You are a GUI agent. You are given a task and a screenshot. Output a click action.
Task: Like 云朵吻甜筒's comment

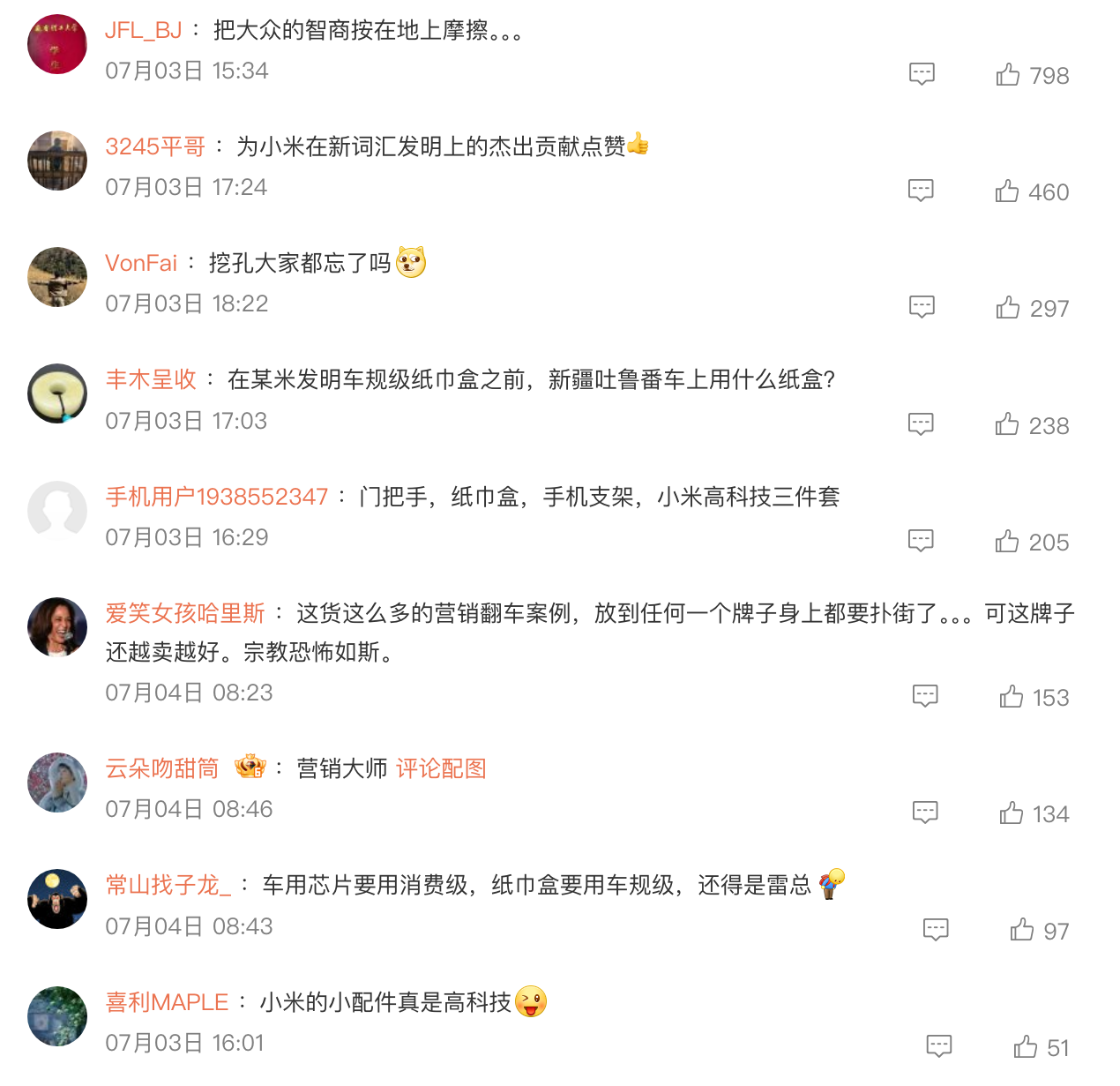coord(1012,813)
